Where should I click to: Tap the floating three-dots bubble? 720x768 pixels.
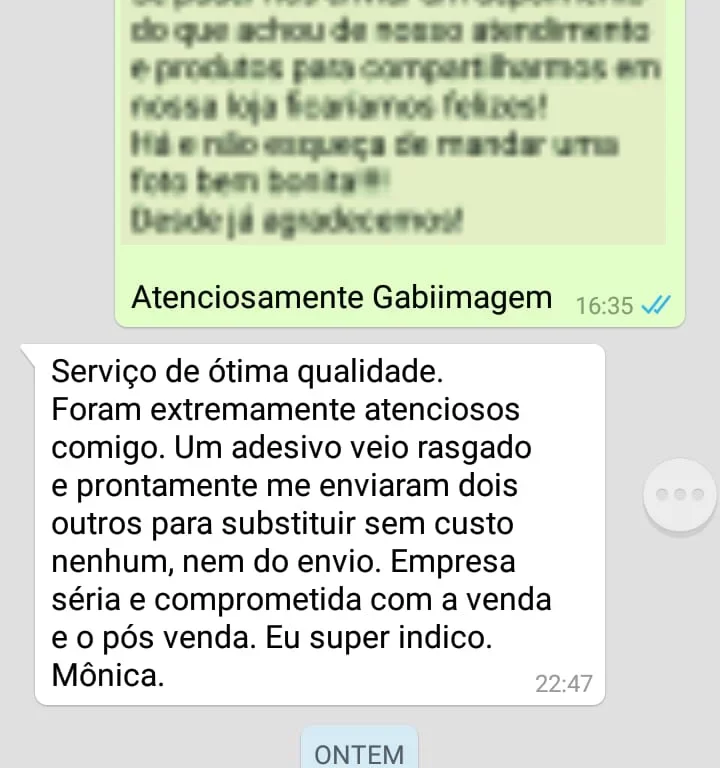tap(680, 495)
